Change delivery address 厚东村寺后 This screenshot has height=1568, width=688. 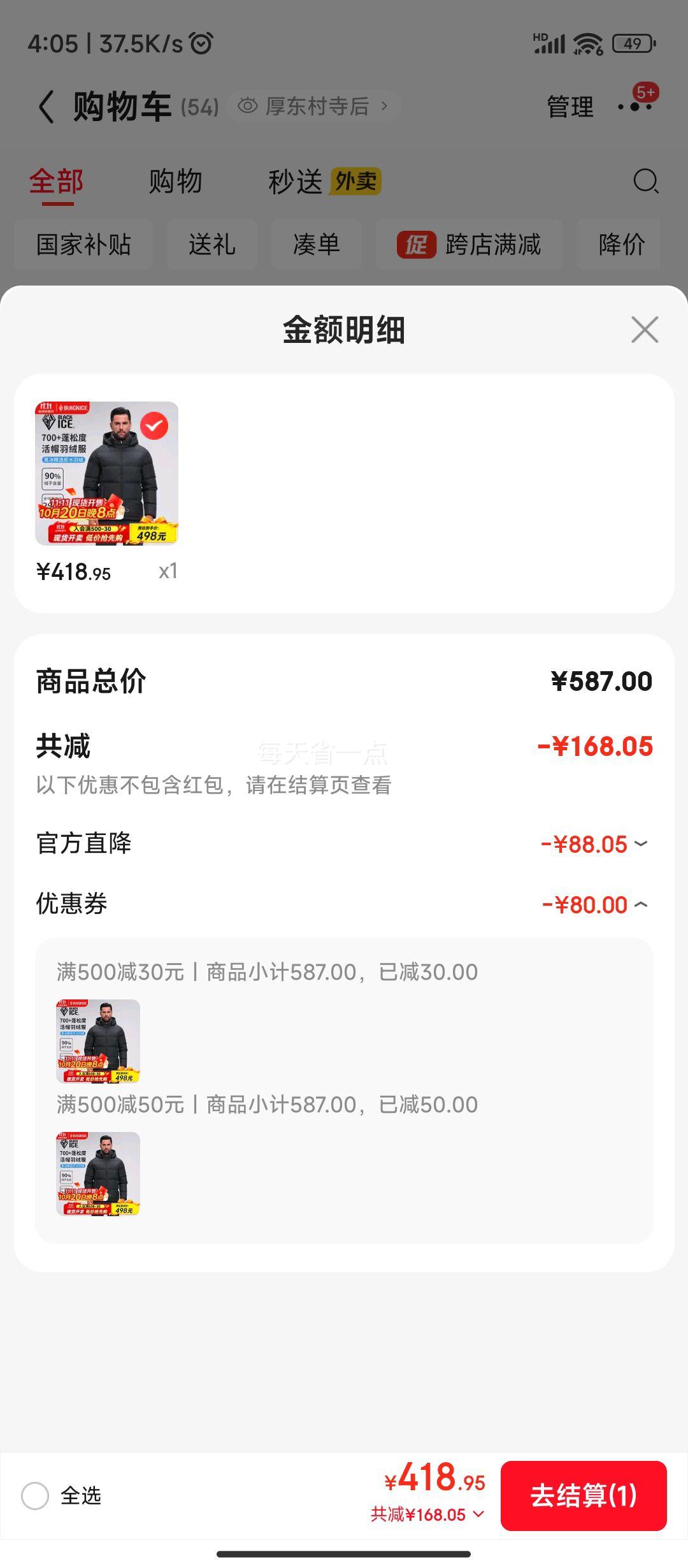click(315, 106)
